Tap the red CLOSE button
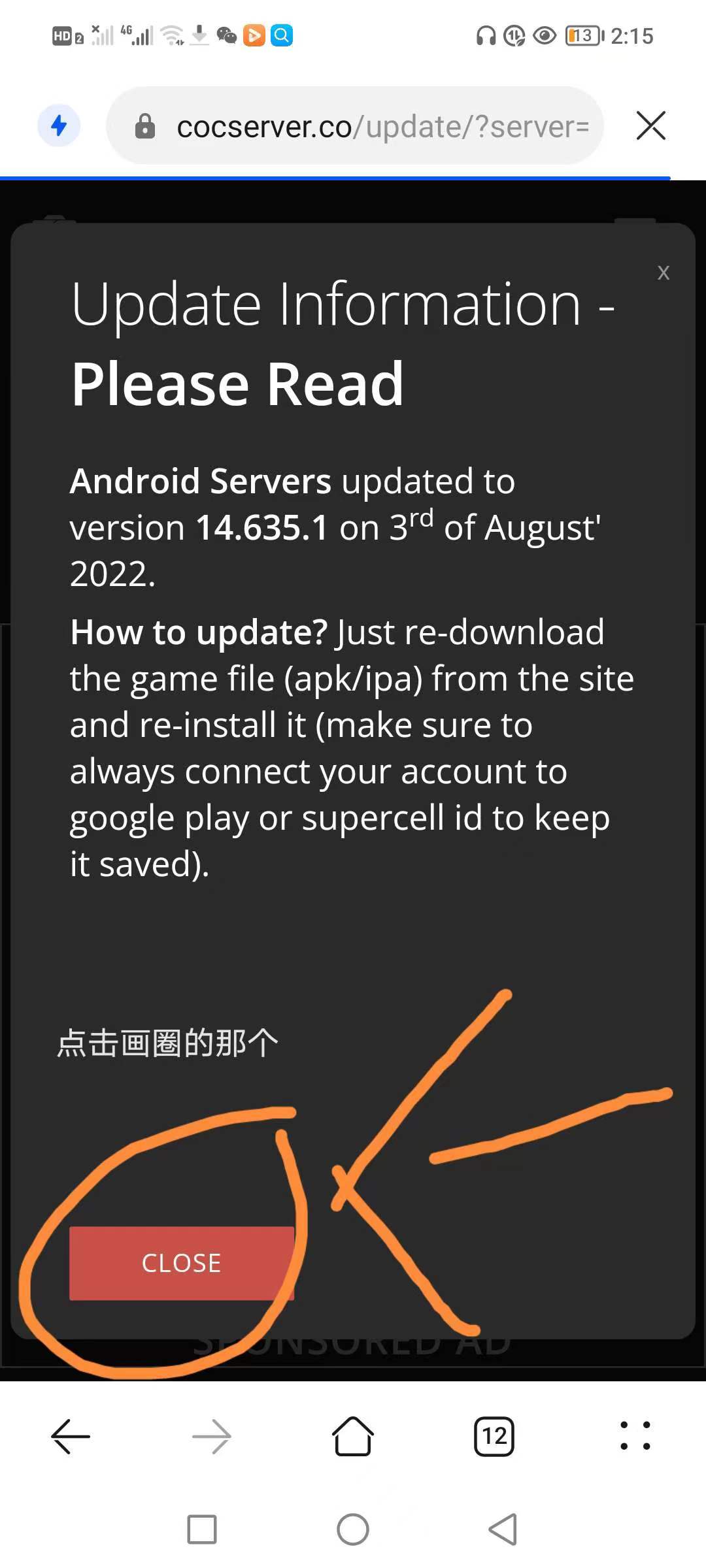 [x=181, y=1263]
